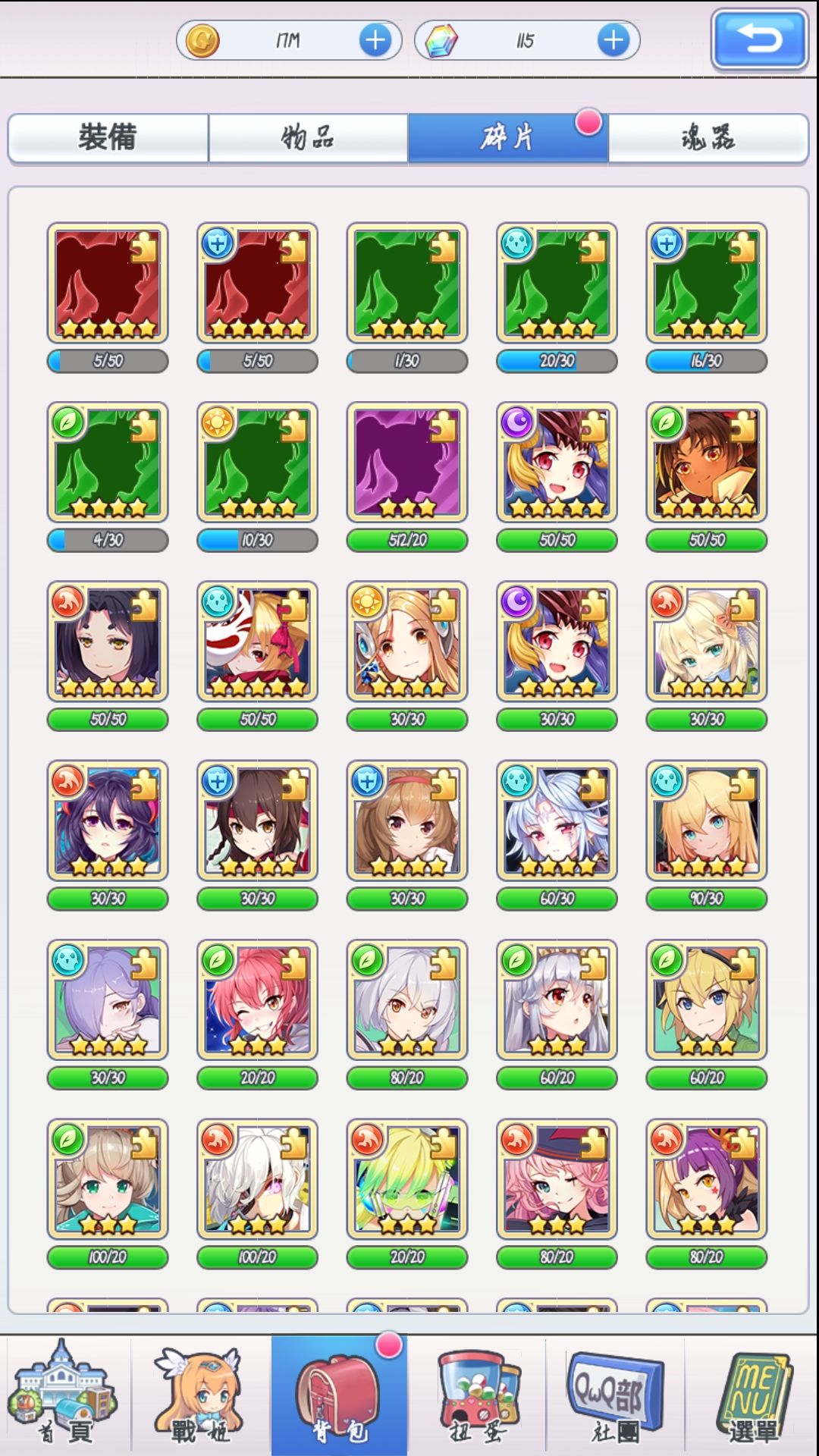Viewport: 819px width, 1456px height.
Task: Open 戰姬 in bottom navigation
Action: (x=200, y=1394)
